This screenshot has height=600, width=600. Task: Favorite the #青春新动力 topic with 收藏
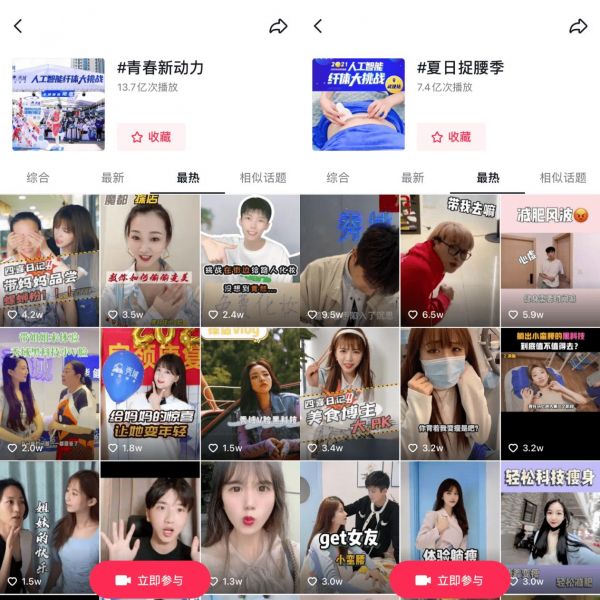[151, 137]
